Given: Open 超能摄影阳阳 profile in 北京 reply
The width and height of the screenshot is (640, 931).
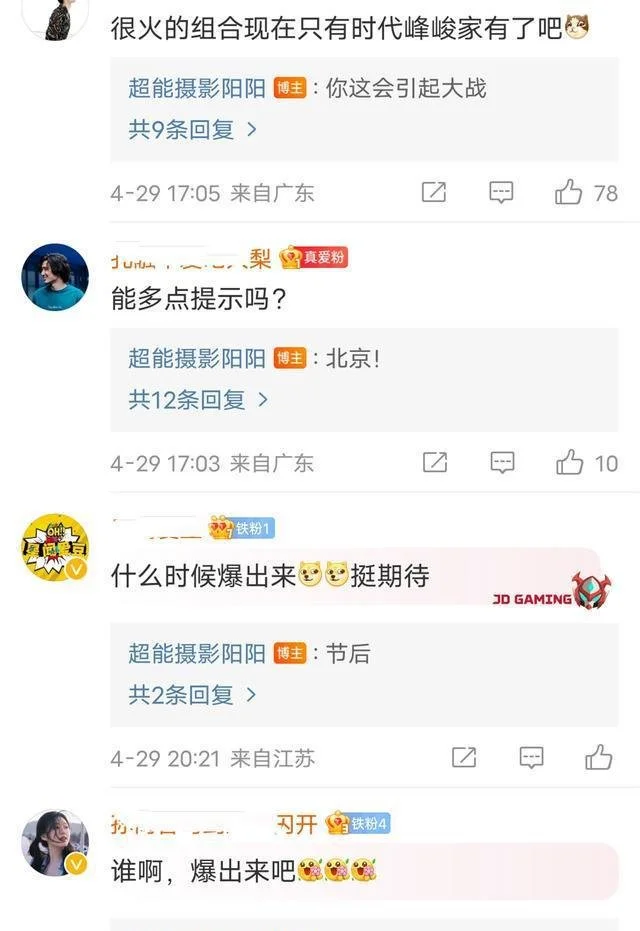Looking at the screenshot, I should 196,359.
